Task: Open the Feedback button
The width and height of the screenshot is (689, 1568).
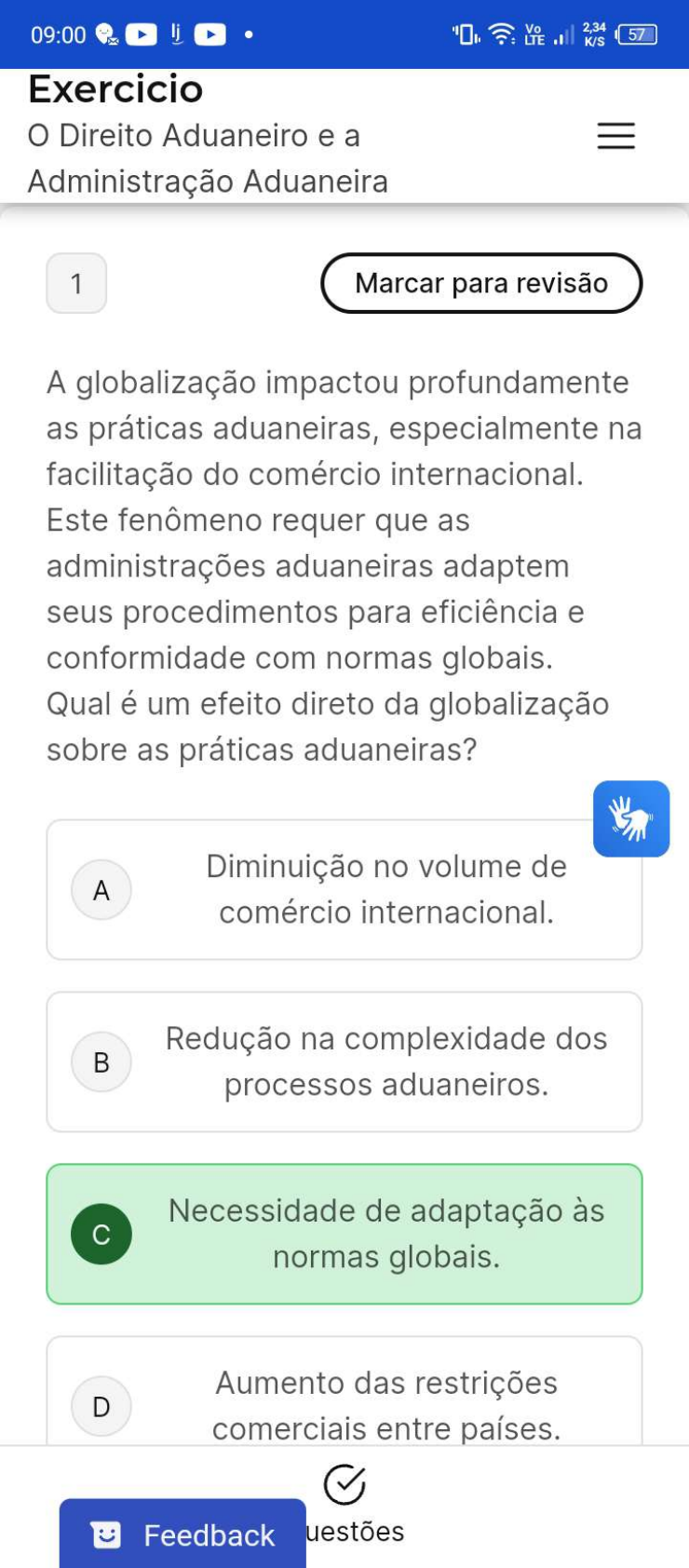Action: pos(182,1534)
